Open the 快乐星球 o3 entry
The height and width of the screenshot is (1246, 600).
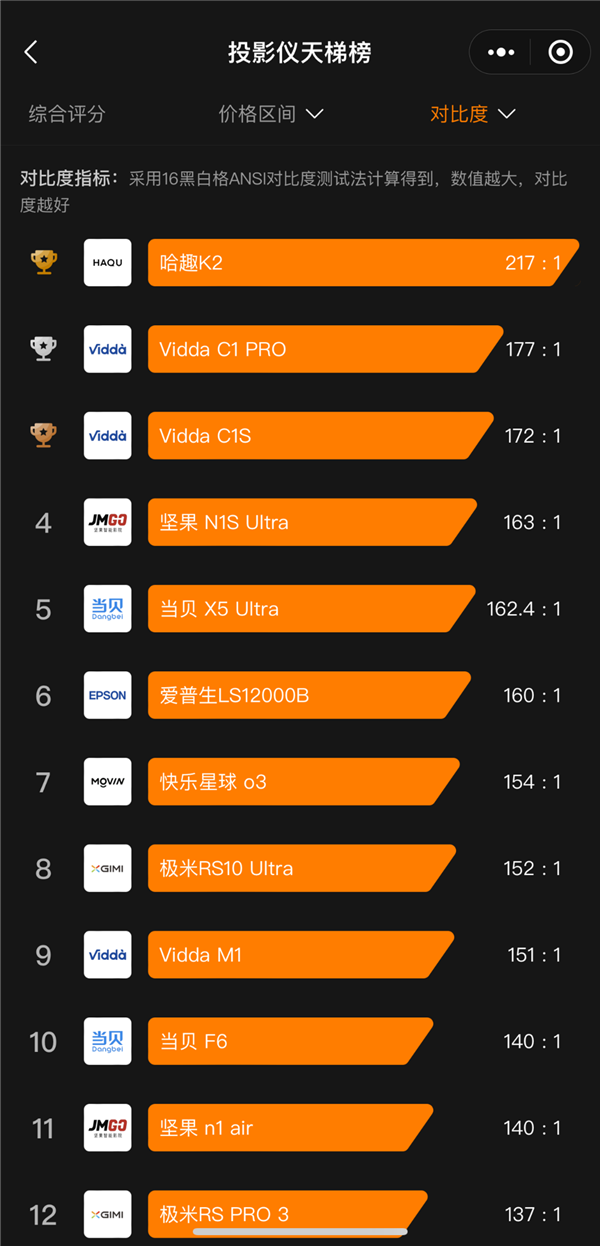click(298, 782)
